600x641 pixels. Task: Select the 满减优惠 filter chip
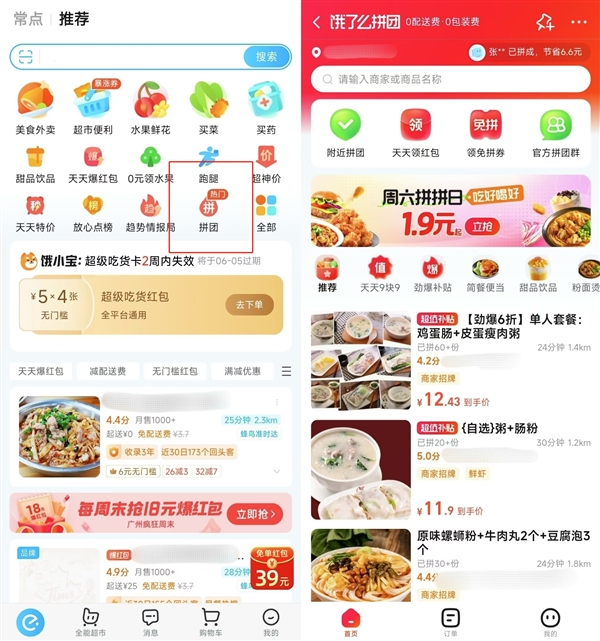[242, 371]
